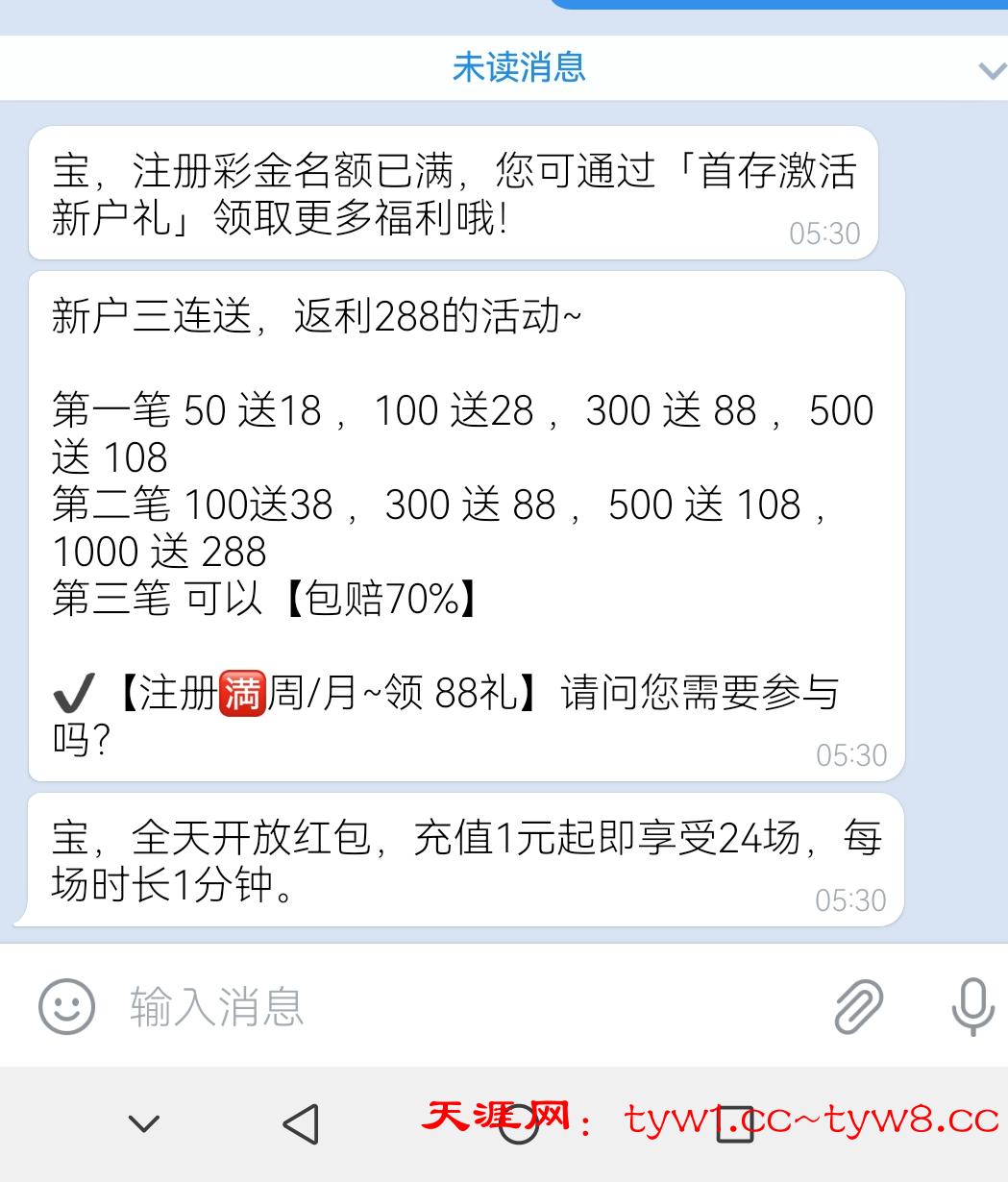Screen dimensions: 1008x1182
Task: Record a voice message with the microphone
Action: [x=971, y=1006]
